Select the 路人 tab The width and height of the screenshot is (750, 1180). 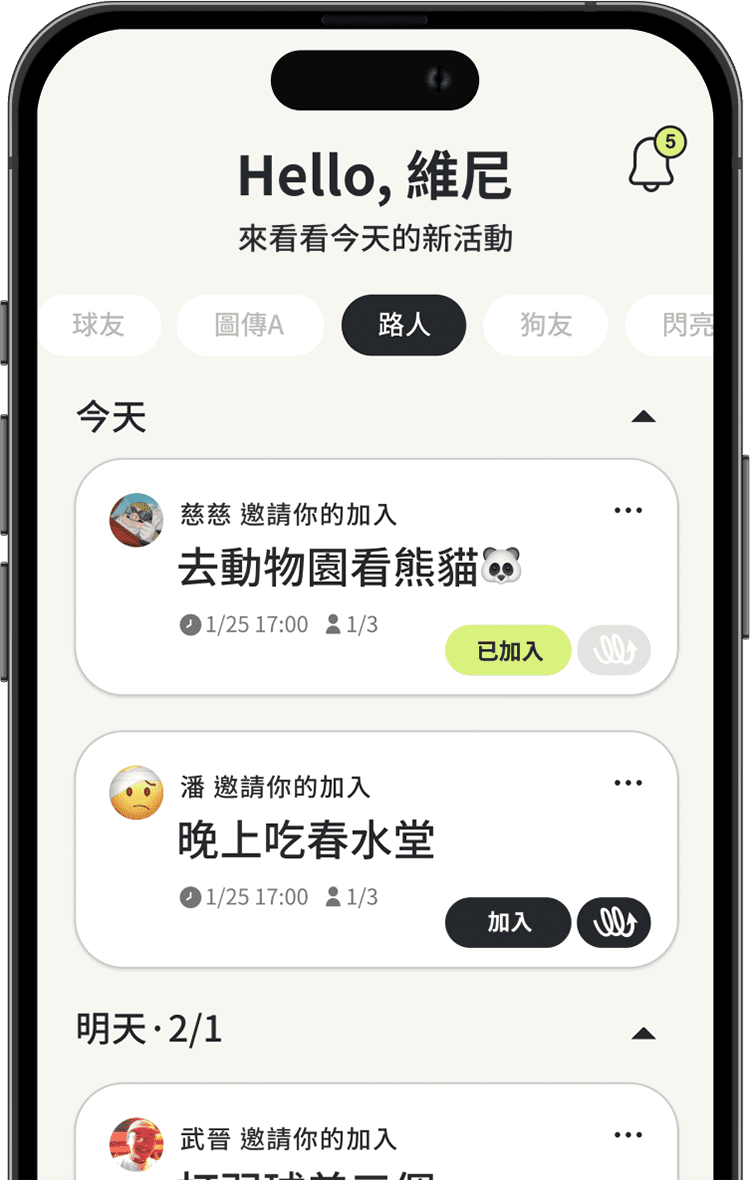404,325
